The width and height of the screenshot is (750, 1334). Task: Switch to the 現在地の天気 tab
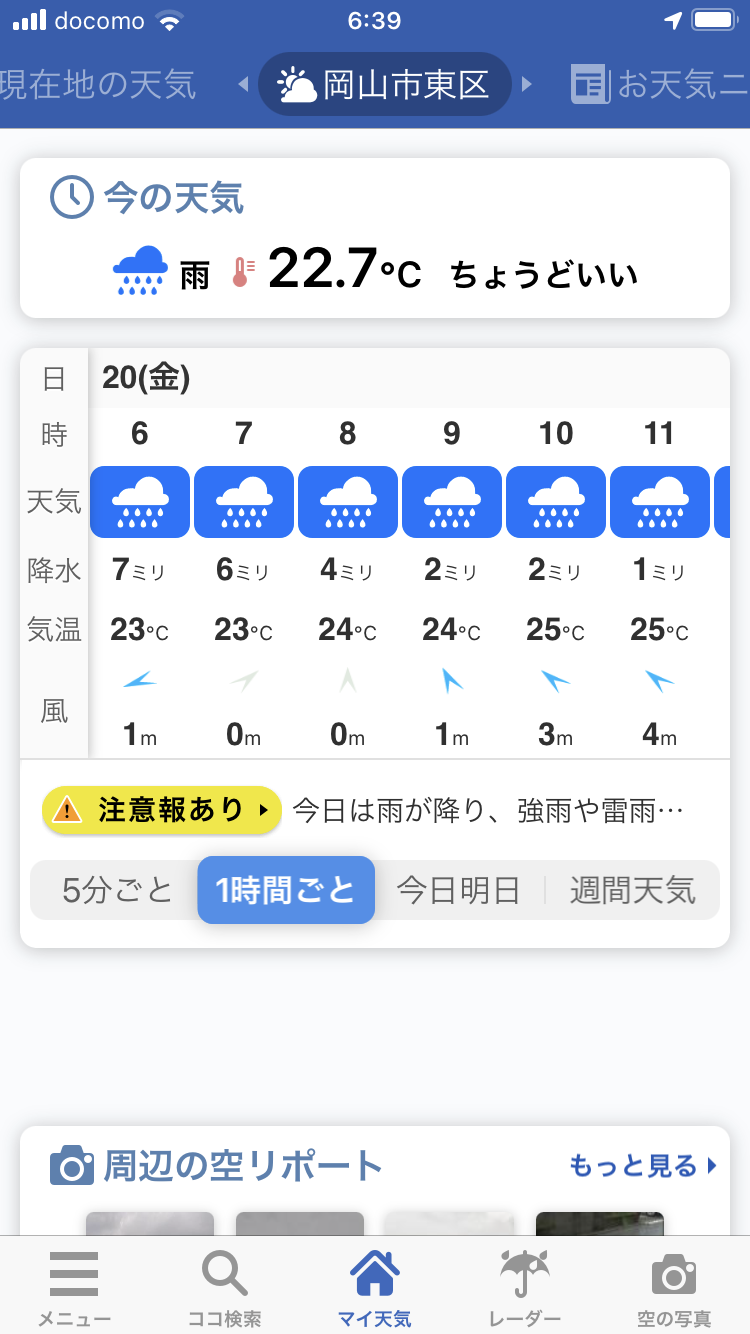98,85
